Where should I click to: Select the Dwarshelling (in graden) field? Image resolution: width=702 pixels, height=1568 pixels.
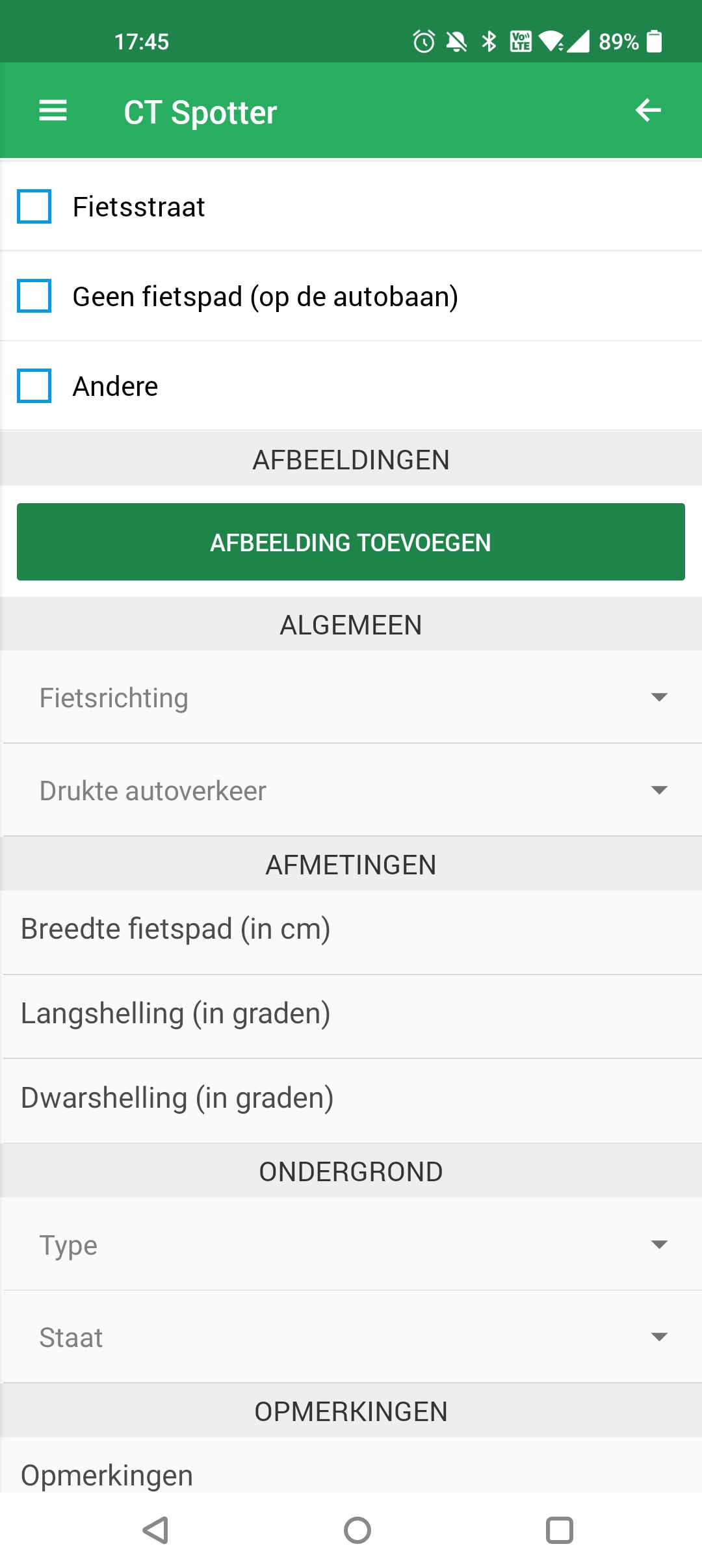pyautogui.click(x=351, y=1099)
